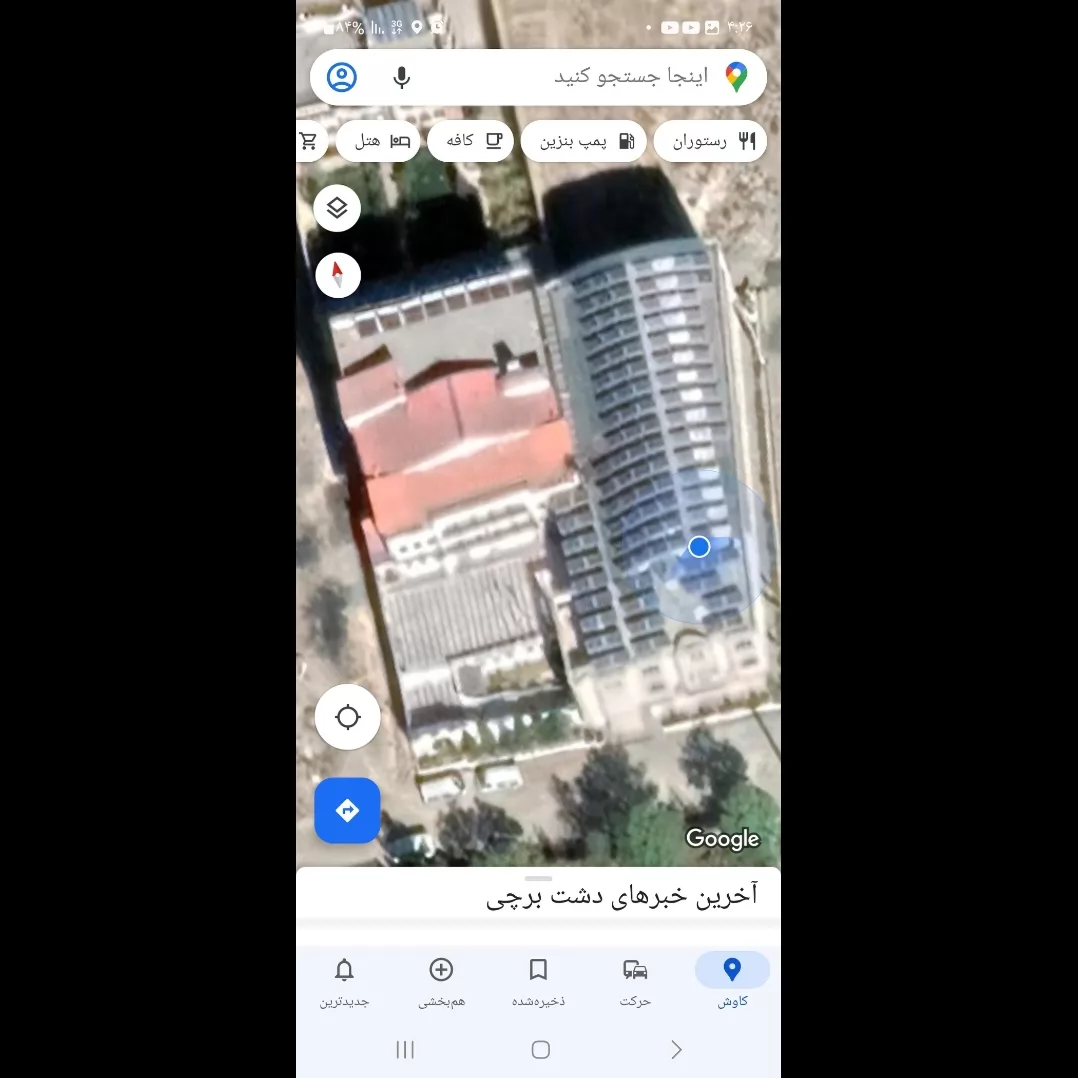Tap the shopping cart chip

coord(309,141)
